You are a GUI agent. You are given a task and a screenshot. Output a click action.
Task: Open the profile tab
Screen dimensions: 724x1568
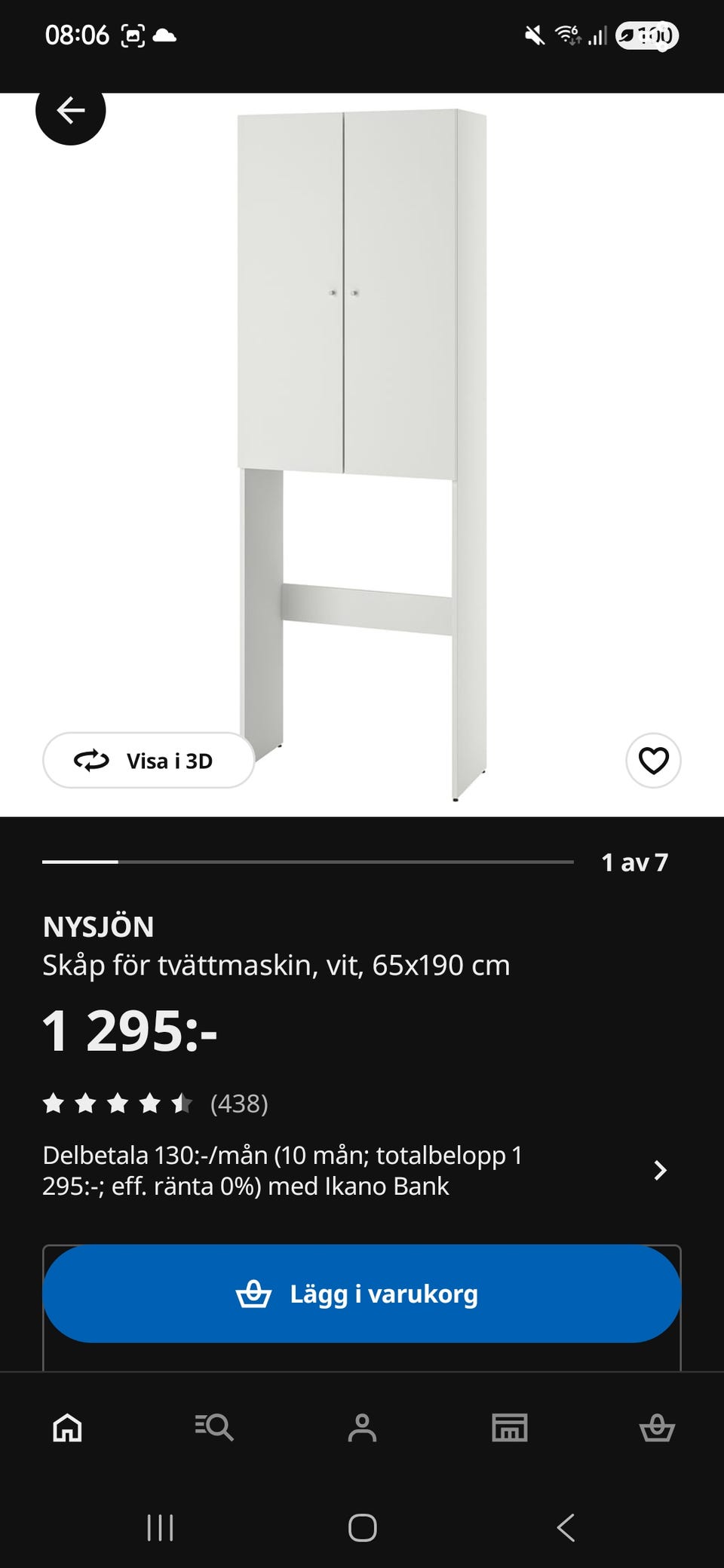click(x=362, y=1427)
